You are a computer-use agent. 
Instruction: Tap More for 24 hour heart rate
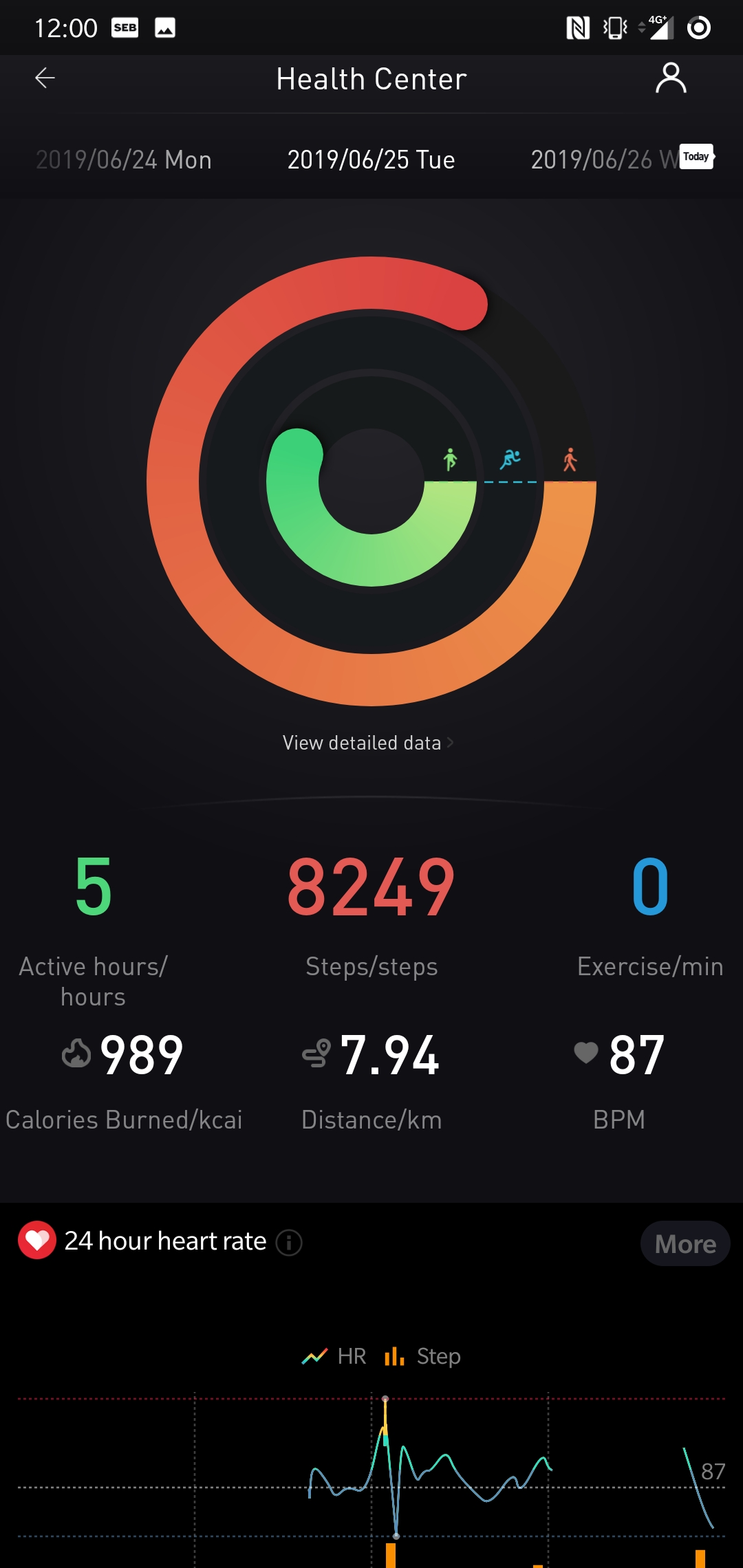tap(685, 1244)
